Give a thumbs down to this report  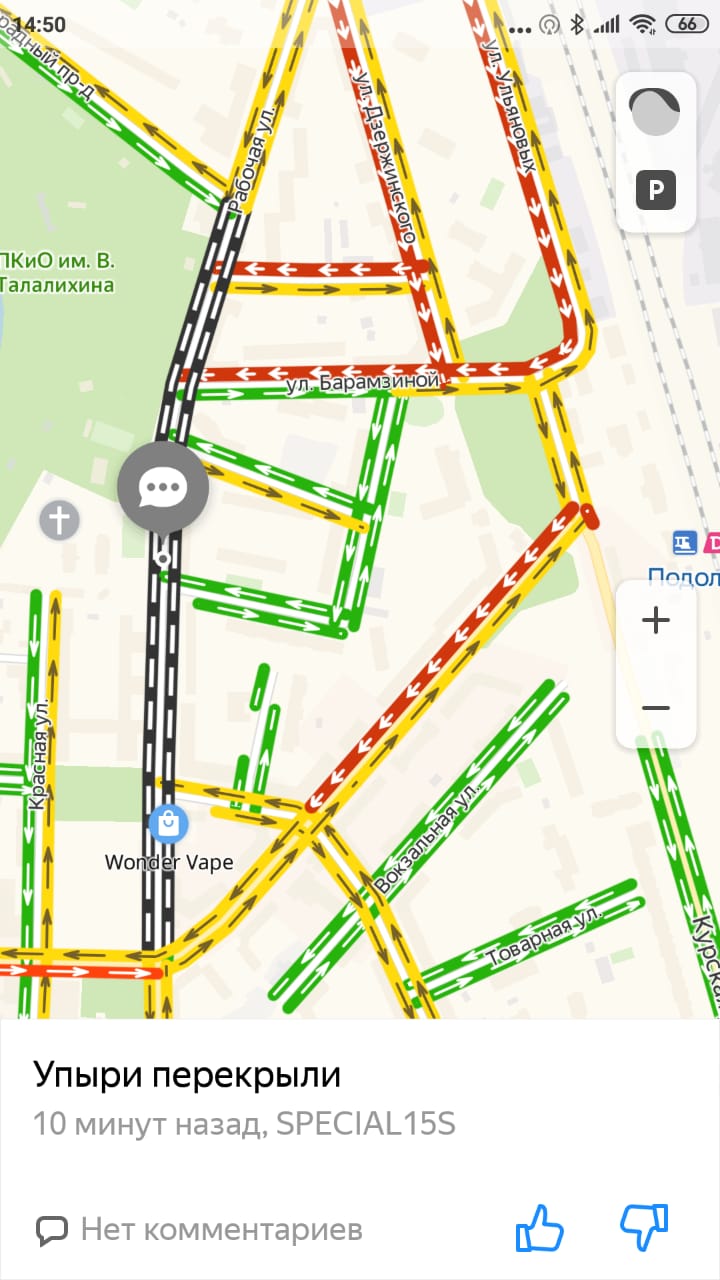point(644,1227)
